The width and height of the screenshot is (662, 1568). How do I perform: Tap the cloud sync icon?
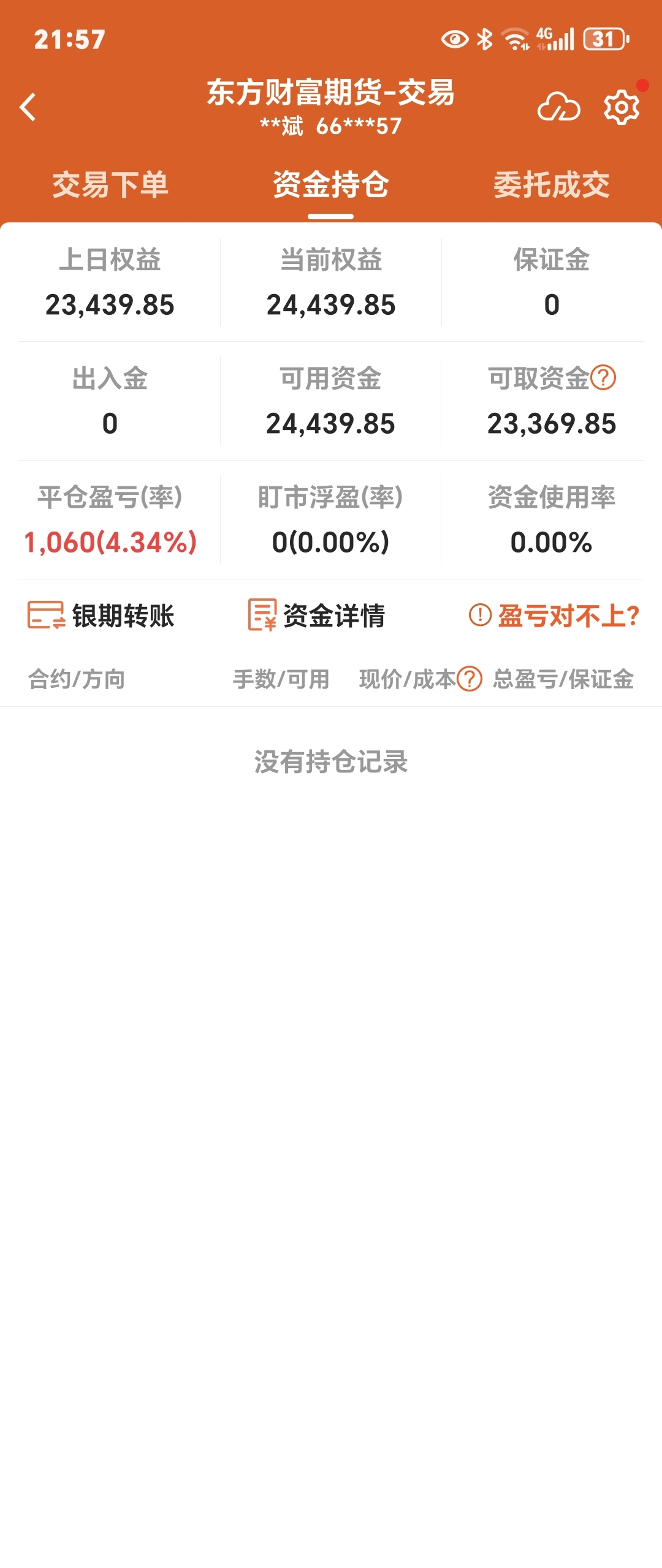pos(558,108)
